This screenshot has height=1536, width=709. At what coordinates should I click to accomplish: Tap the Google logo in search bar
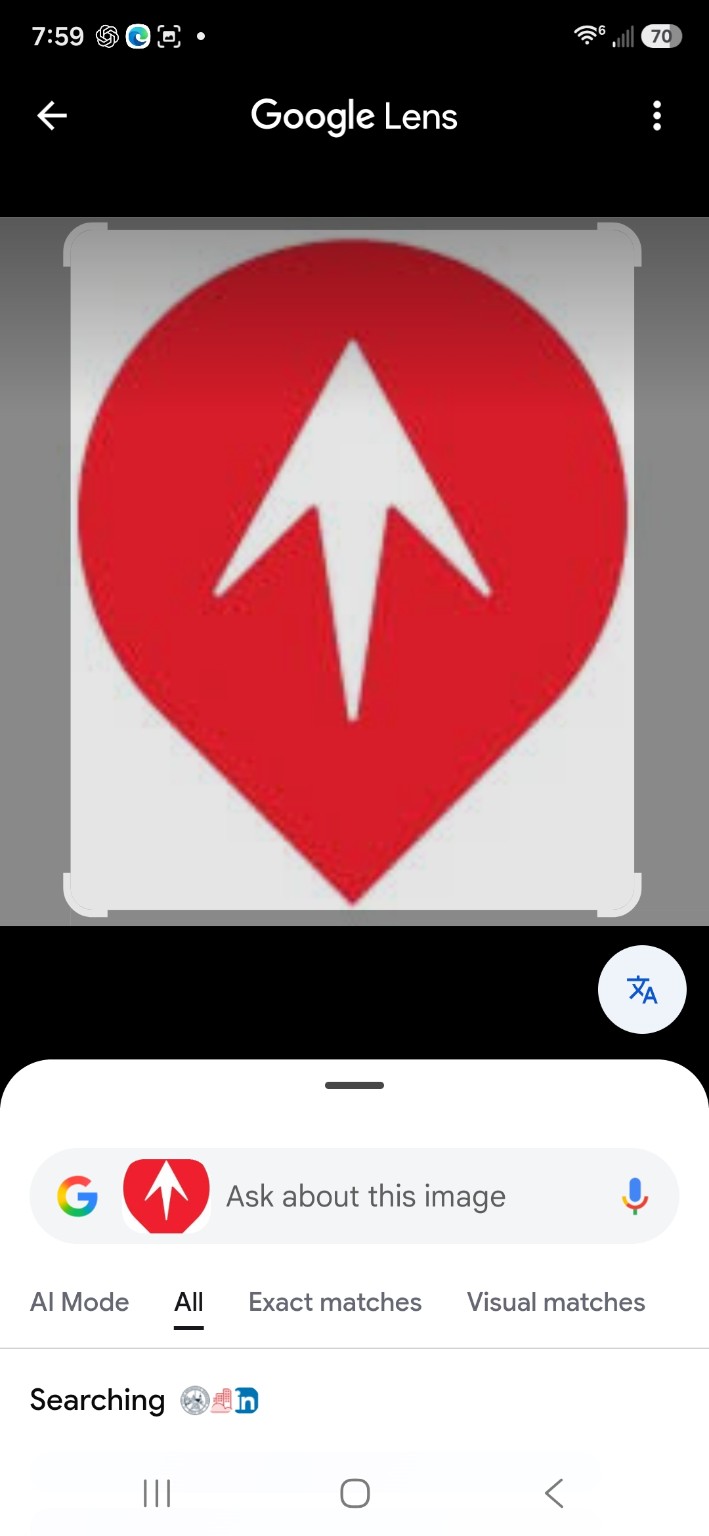(77, 1196)
